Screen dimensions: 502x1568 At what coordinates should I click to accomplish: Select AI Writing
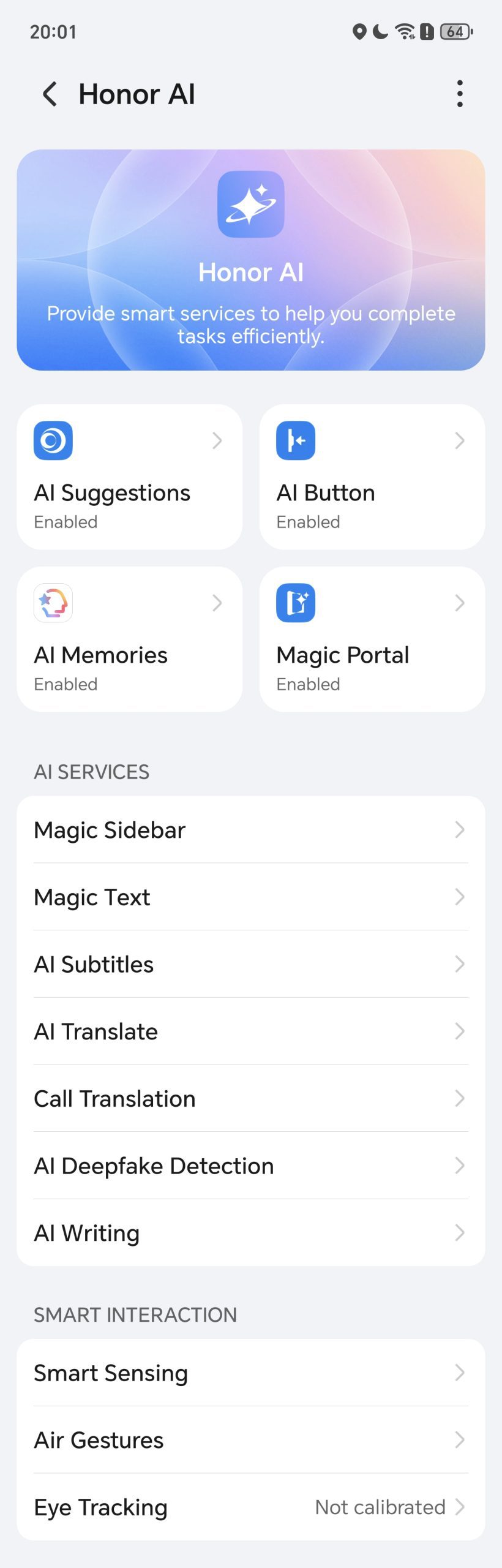point(250,1232)
